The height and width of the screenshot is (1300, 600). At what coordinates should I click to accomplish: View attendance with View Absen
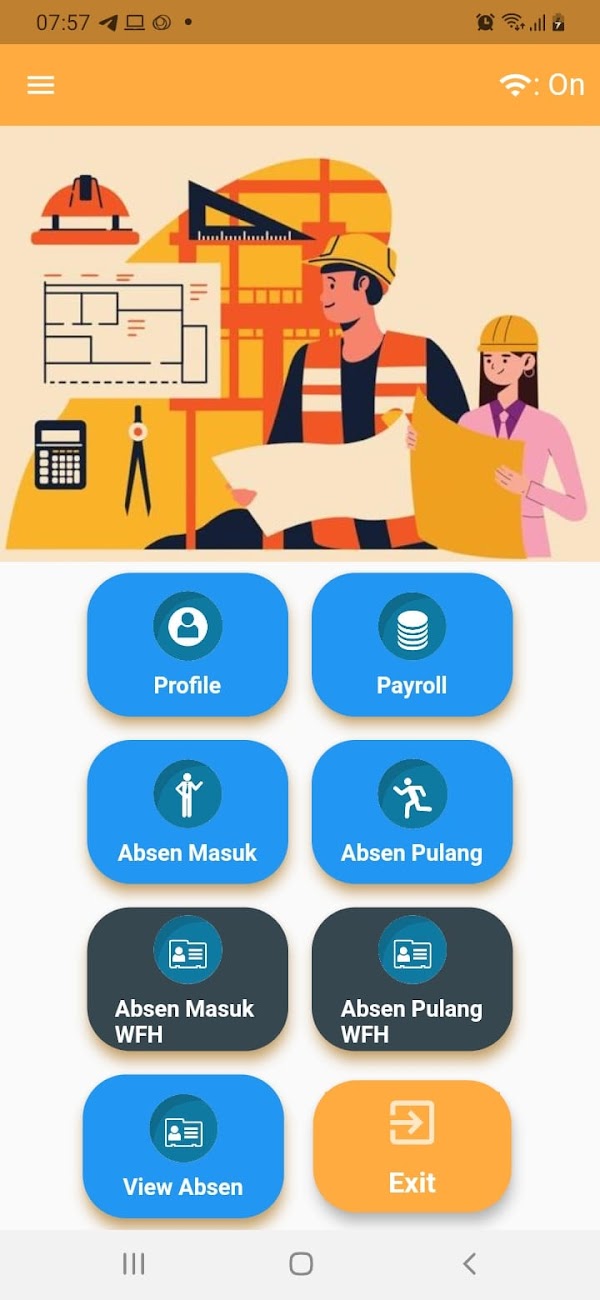pyautogui.click(x=183, y=1145)
